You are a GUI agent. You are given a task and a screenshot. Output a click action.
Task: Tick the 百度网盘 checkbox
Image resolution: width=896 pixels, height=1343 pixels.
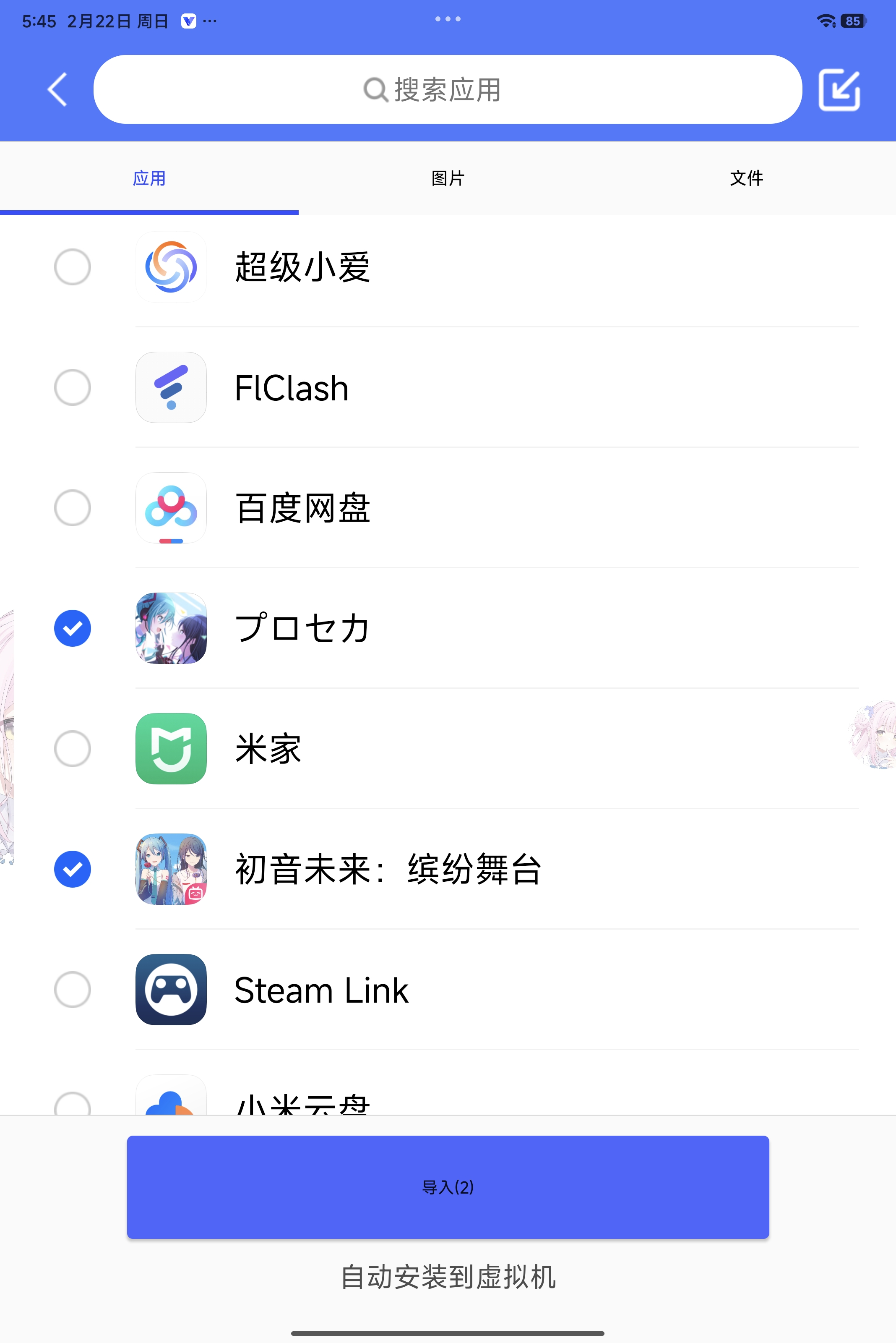pos(73,508)
